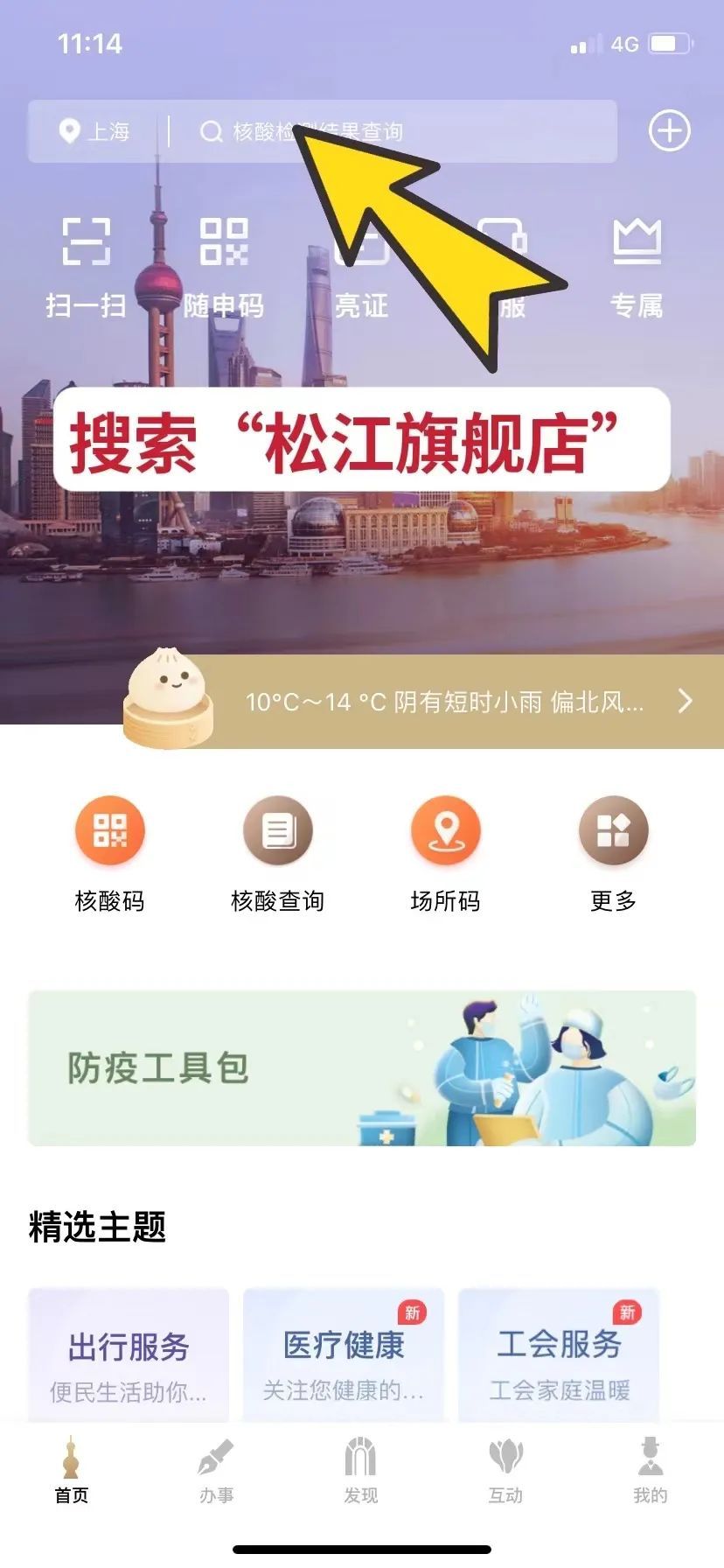Open the 上海 city selector
Viewport: 724px width, 1568px height.
point(94,131)
